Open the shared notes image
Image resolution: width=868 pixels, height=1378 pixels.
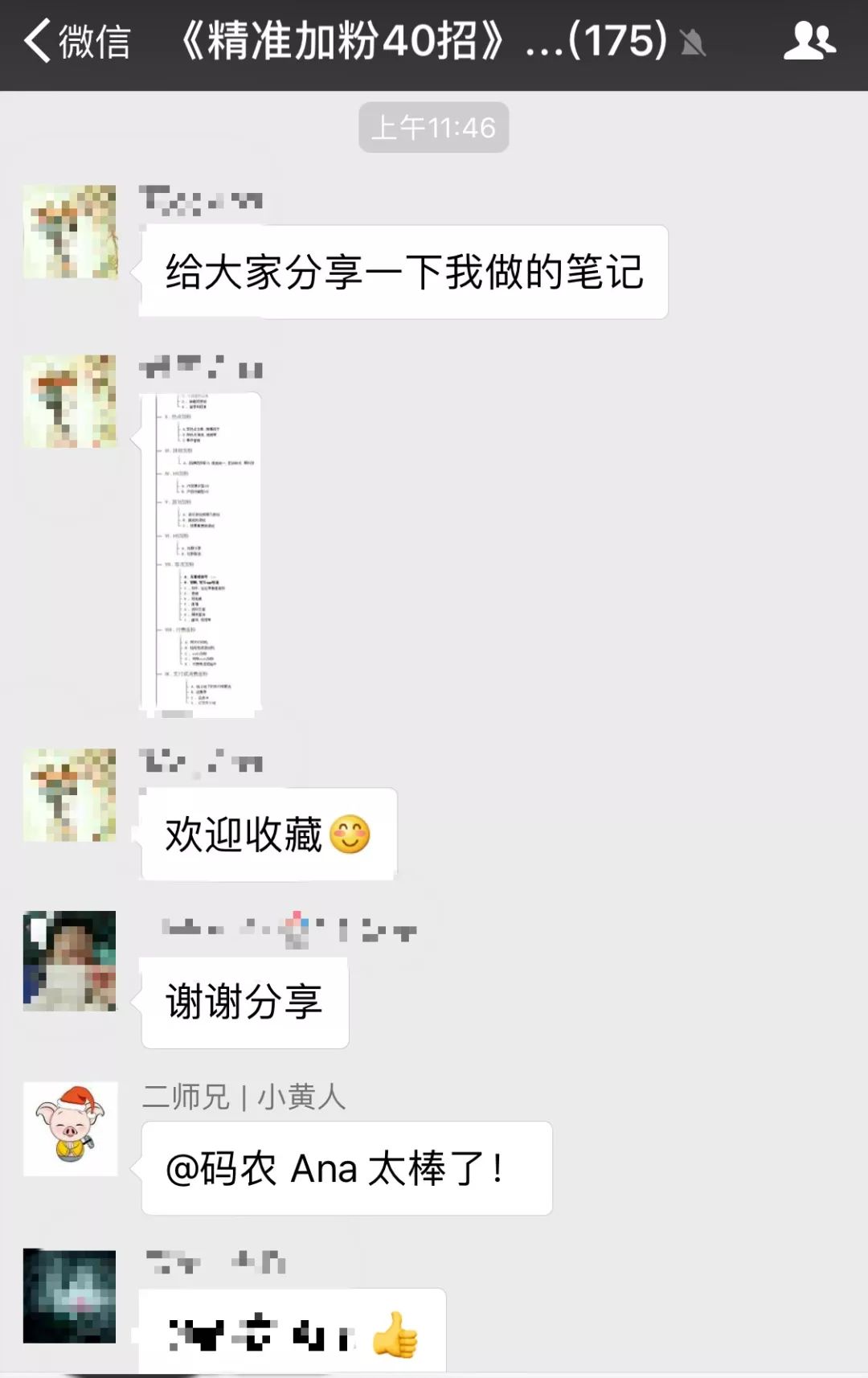point(201,554)
